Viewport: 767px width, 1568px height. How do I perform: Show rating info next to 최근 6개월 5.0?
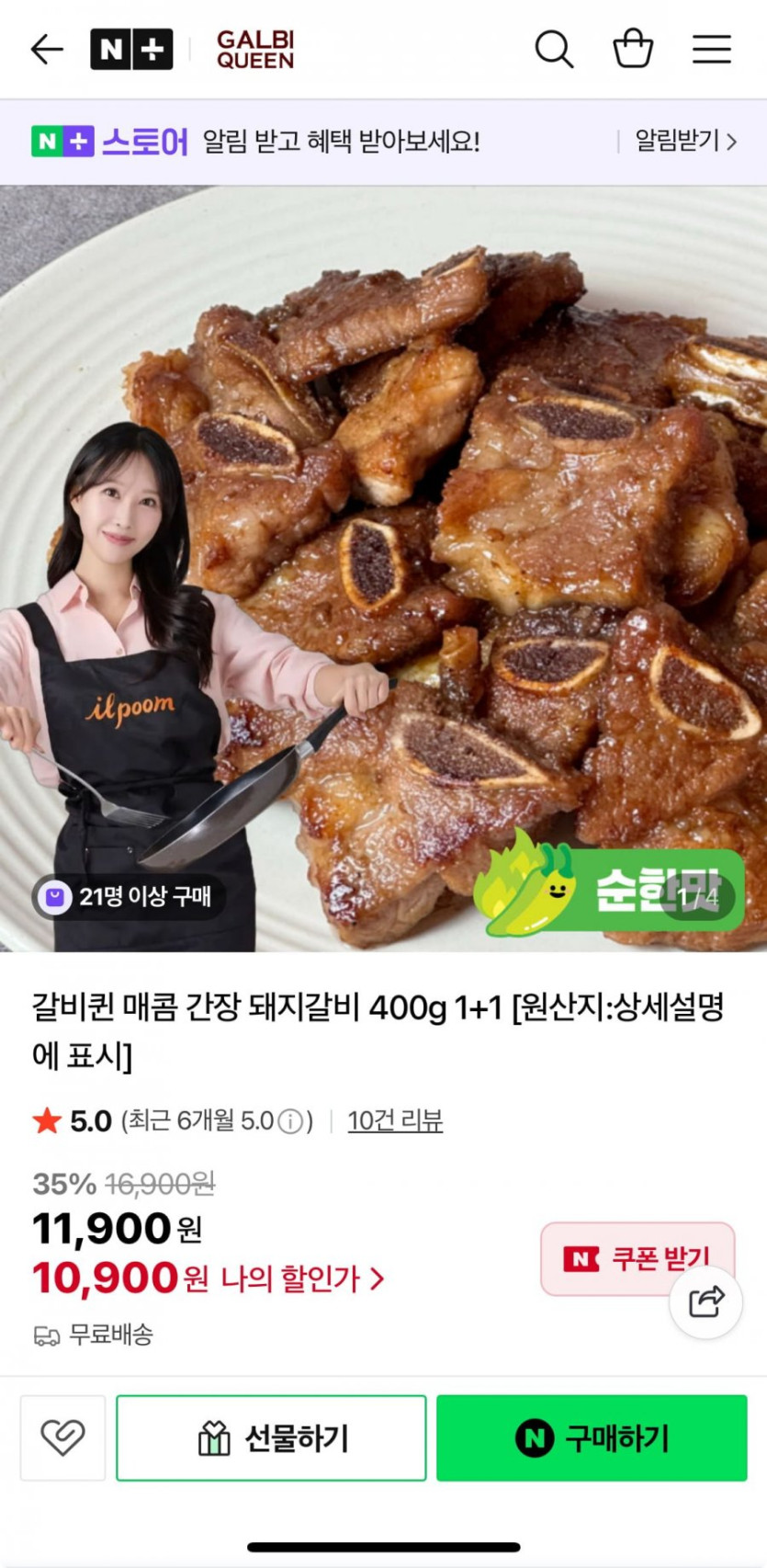click(x=290, y=1121)
